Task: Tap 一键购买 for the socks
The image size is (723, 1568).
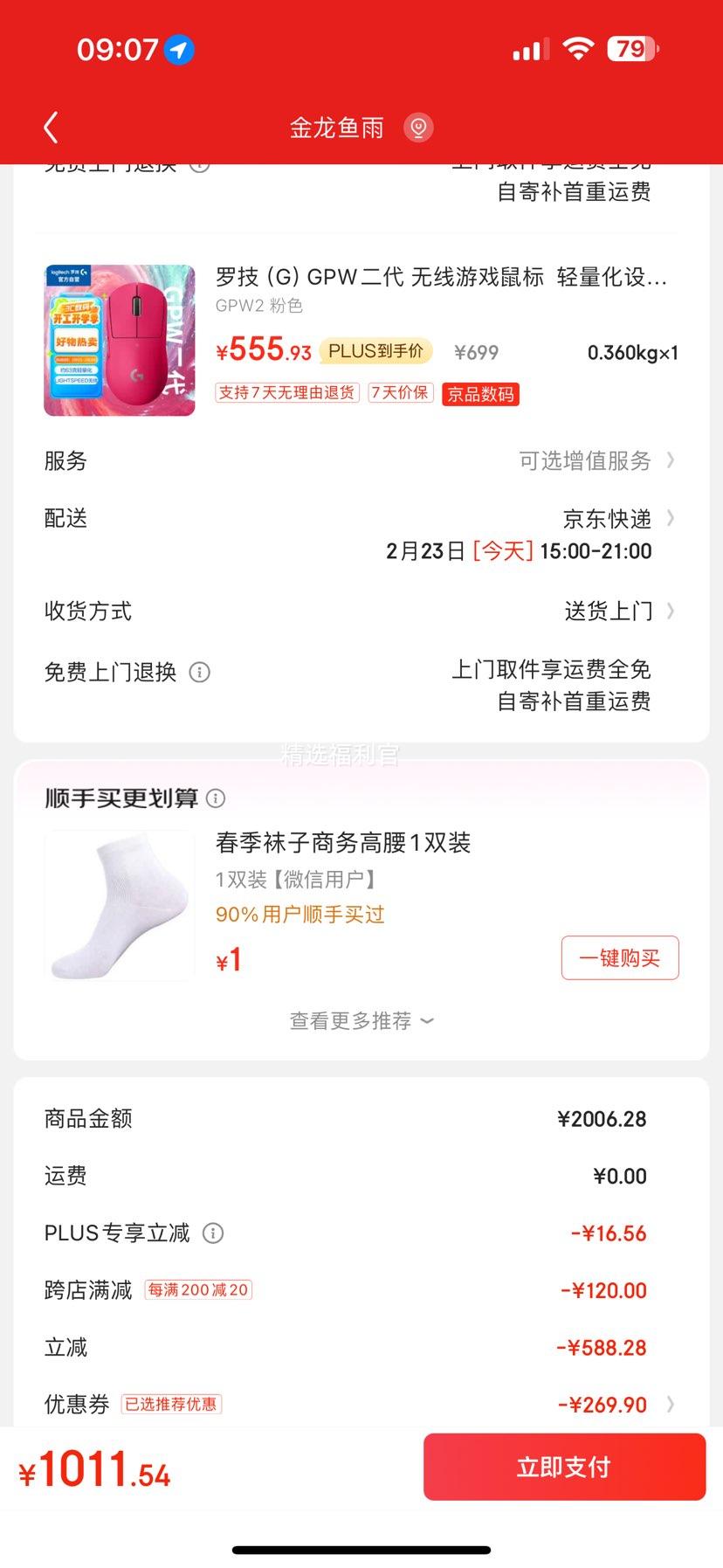Action: 620,958
